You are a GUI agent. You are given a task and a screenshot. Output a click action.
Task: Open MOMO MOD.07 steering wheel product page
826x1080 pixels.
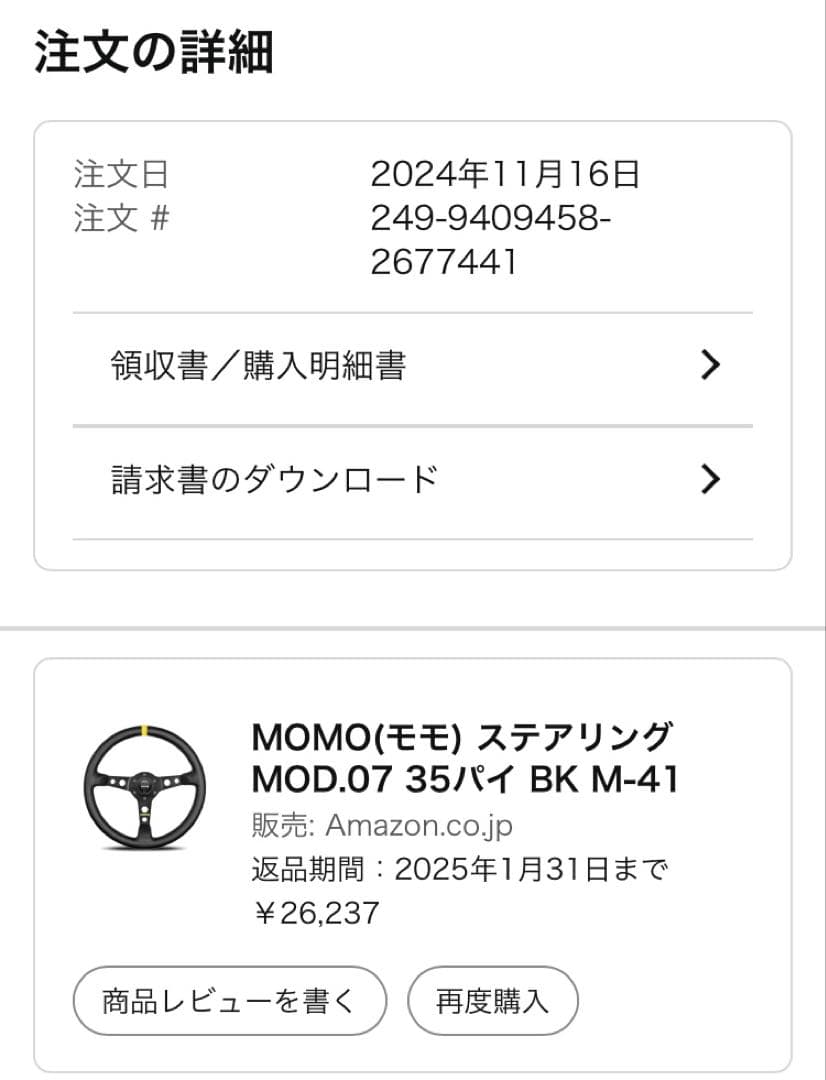[465, 758]
